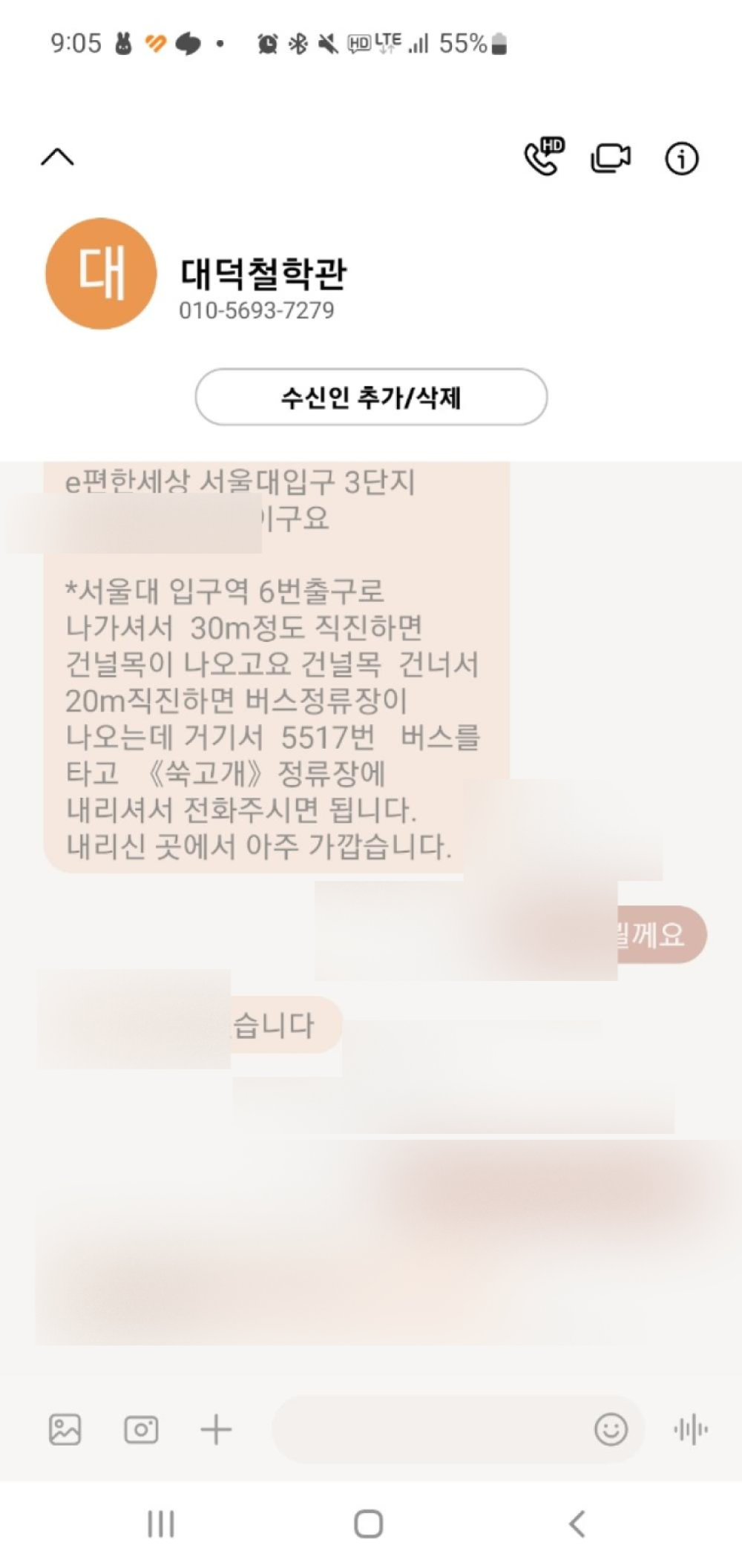Focus the message text input field
The width and height of the screenshot is (742, 1568).
coord(430,1429)
